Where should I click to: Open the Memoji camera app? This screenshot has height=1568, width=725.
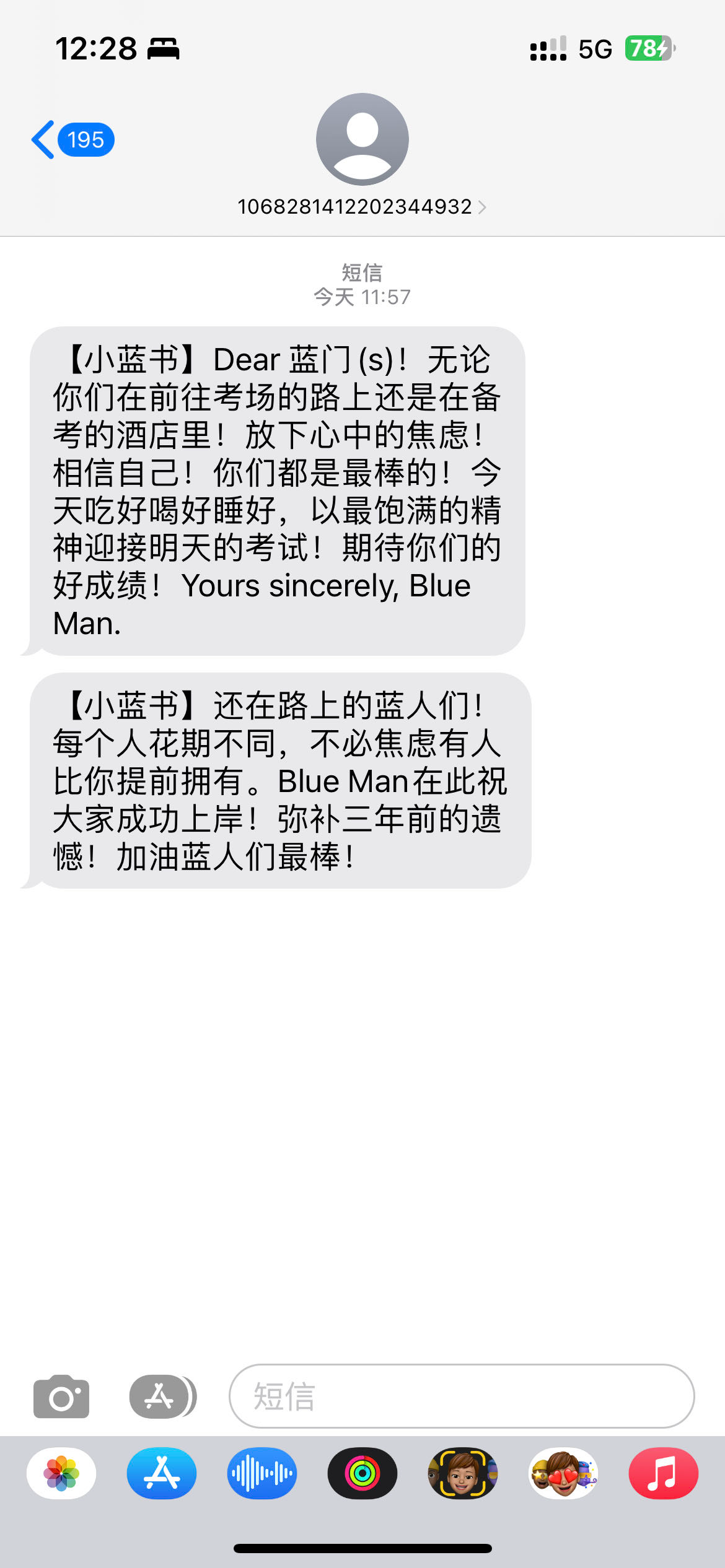tap(463, 1473)
